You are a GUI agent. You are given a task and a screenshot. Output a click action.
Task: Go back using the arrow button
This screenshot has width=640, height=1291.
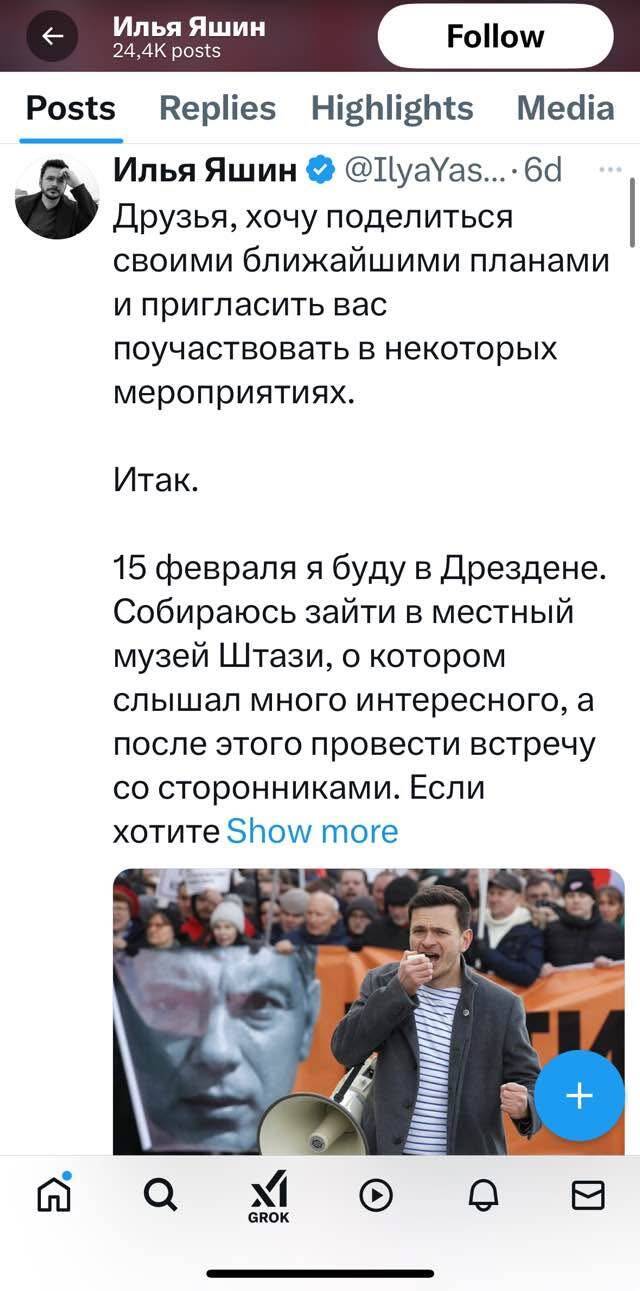53,37
